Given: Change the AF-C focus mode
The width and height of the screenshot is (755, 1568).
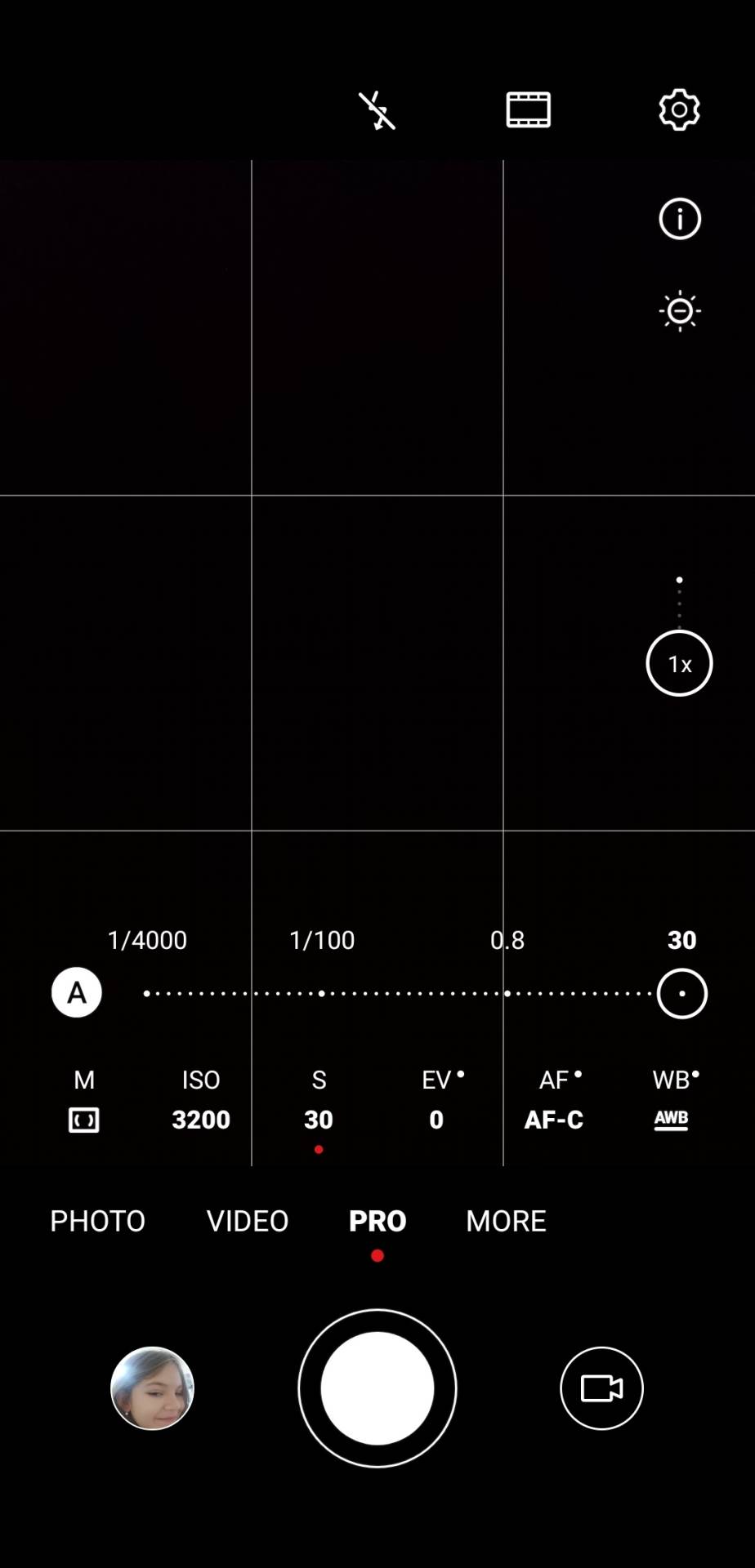Looking at the screenshot, I should click(x=554, y=1101).
